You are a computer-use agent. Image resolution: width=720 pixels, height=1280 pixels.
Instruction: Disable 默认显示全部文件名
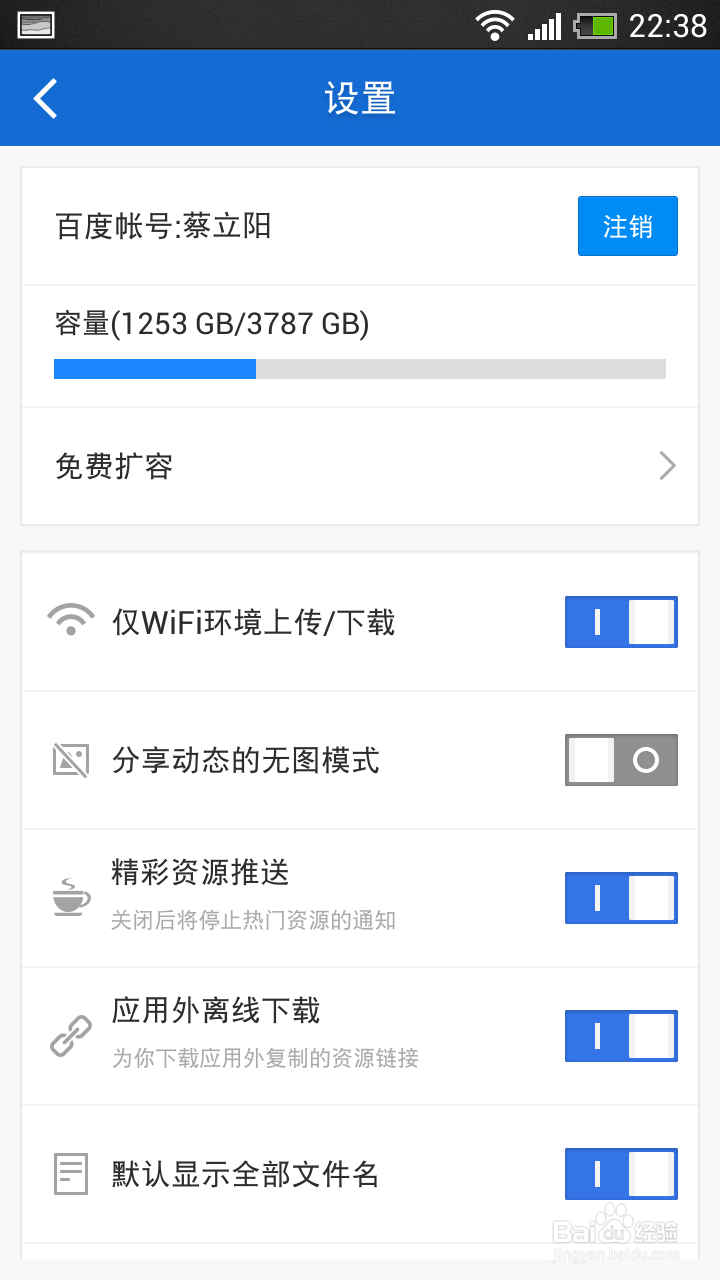[620, 1174]
